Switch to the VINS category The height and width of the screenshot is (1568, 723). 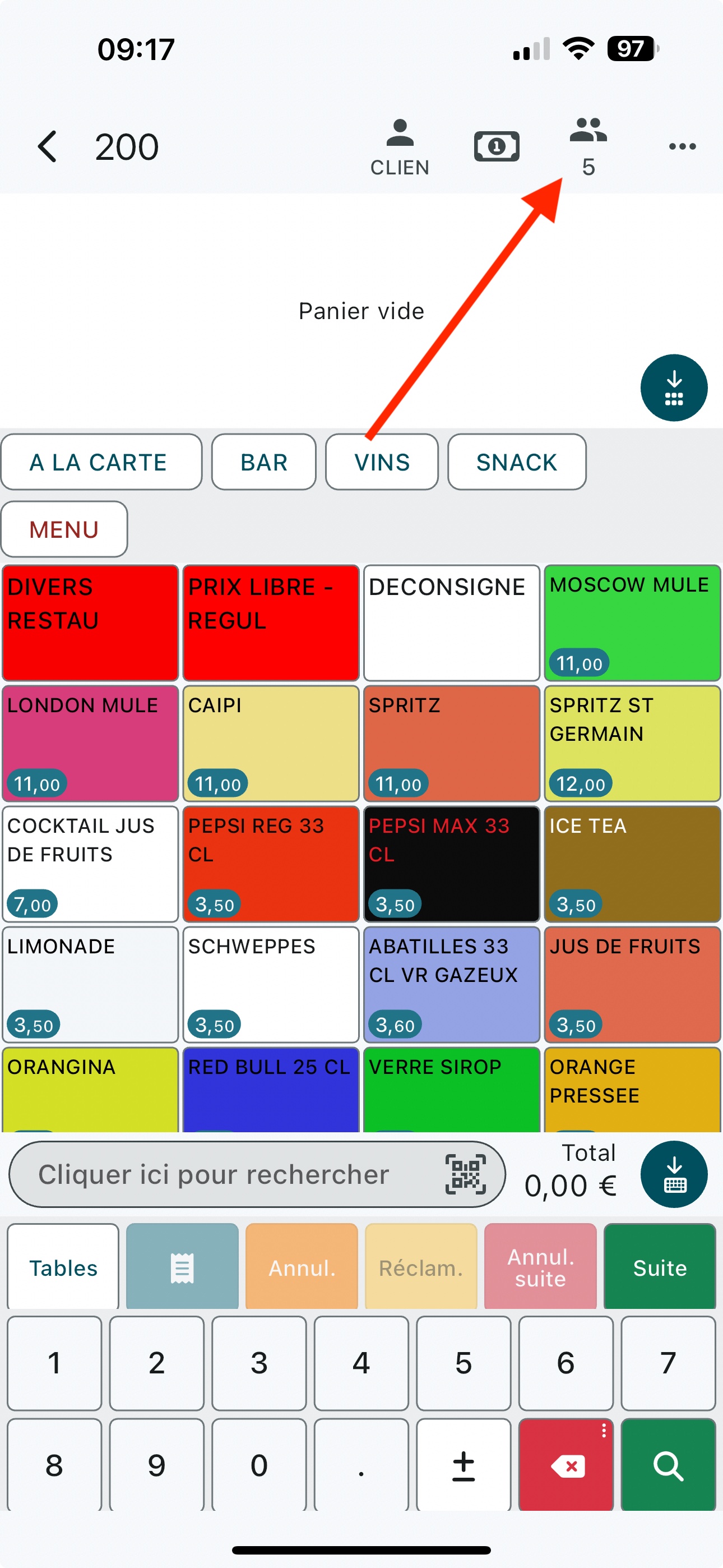pos(382,462)
